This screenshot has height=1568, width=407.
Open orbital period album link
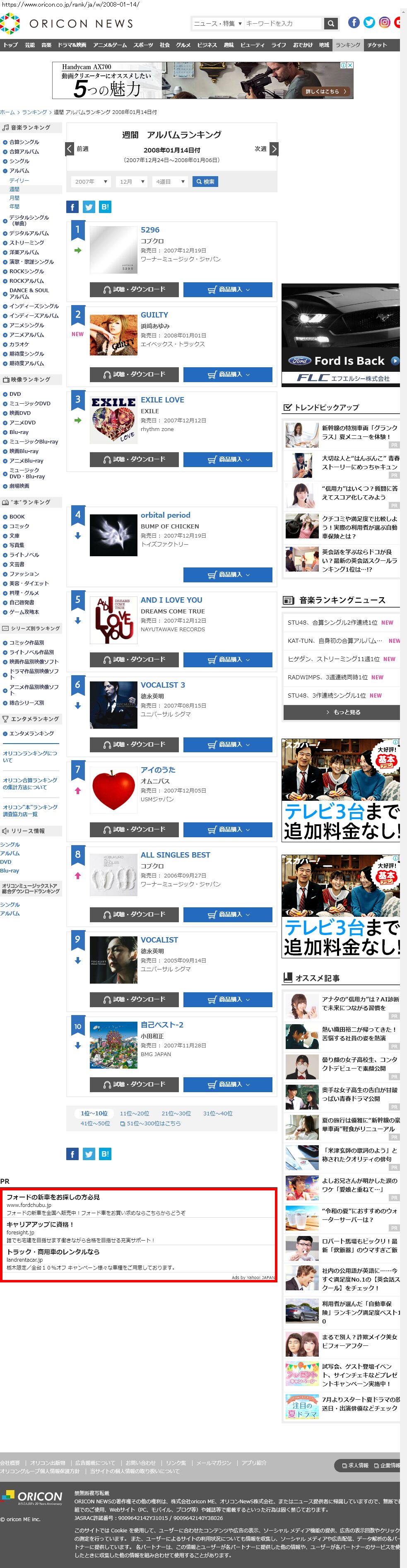tap(166, 515)
